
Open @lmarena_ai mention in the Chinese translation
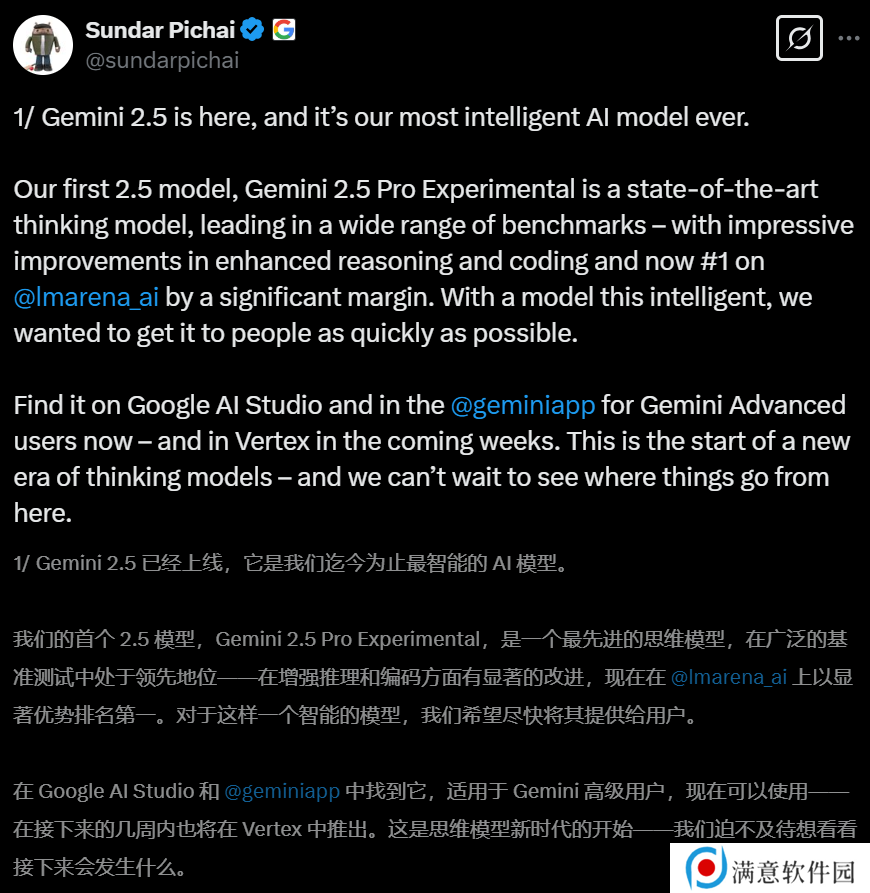click(728, 677)
